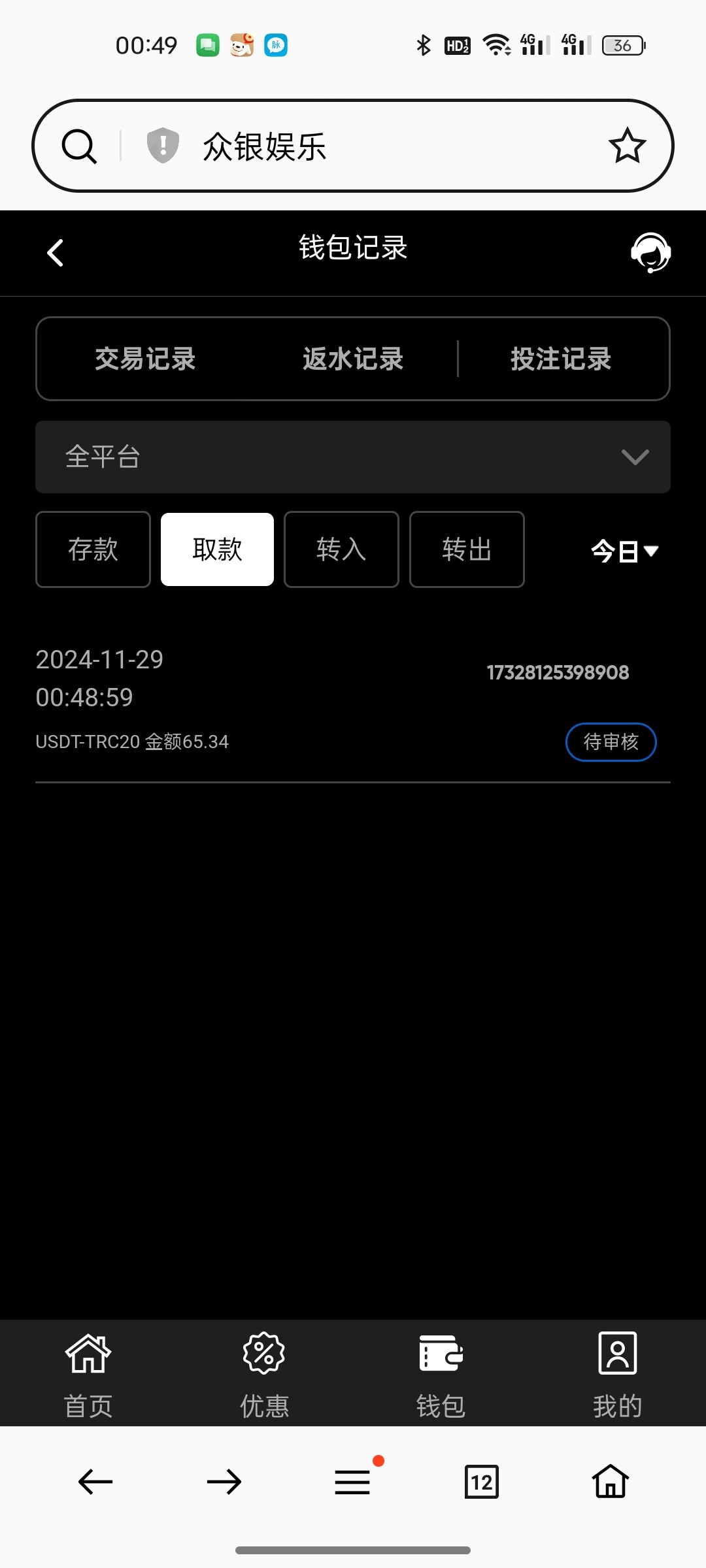
Task: Select the 转入 filter
Action: pyautogui.click(x=341, y=549)
